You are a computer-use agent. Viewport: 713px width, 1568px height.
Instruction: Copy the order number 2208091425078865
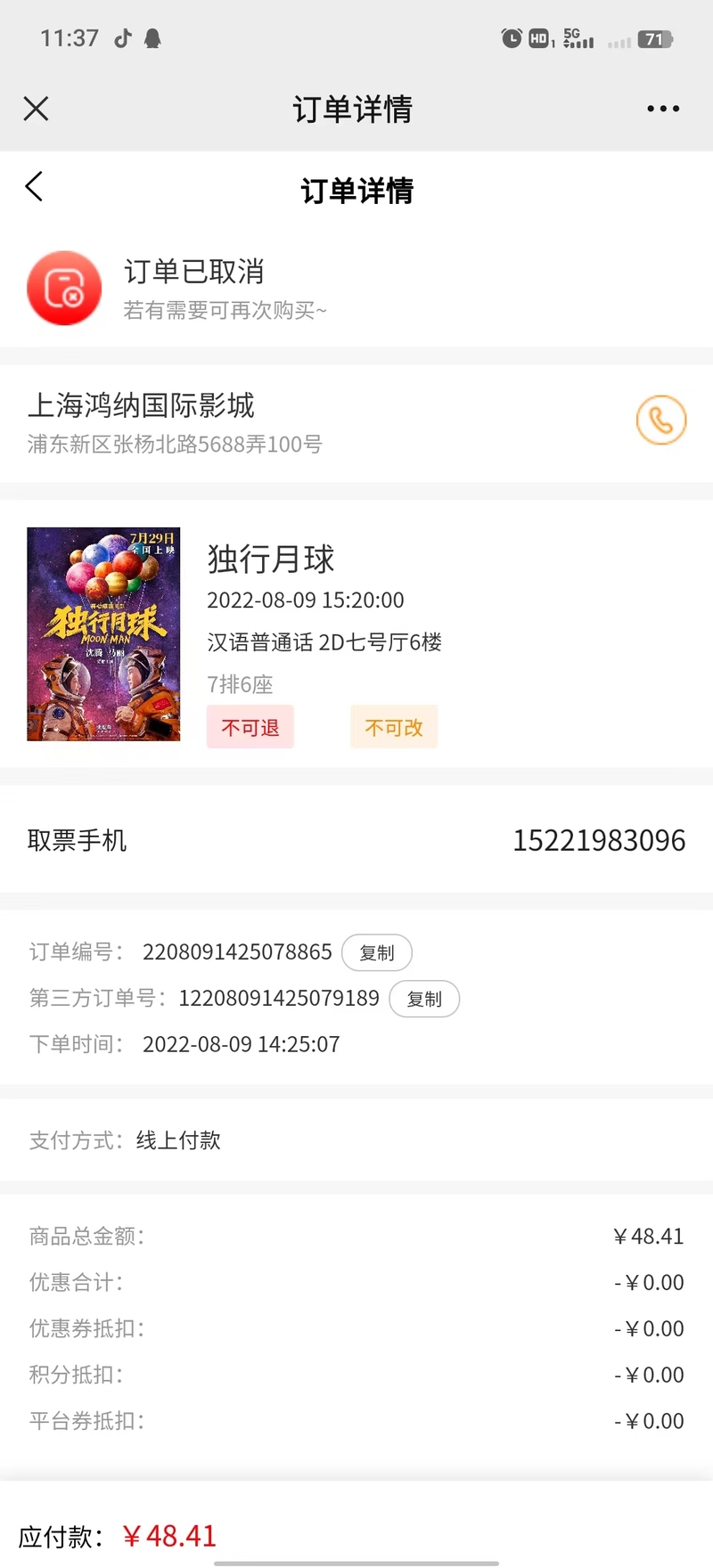coord(377,952)
